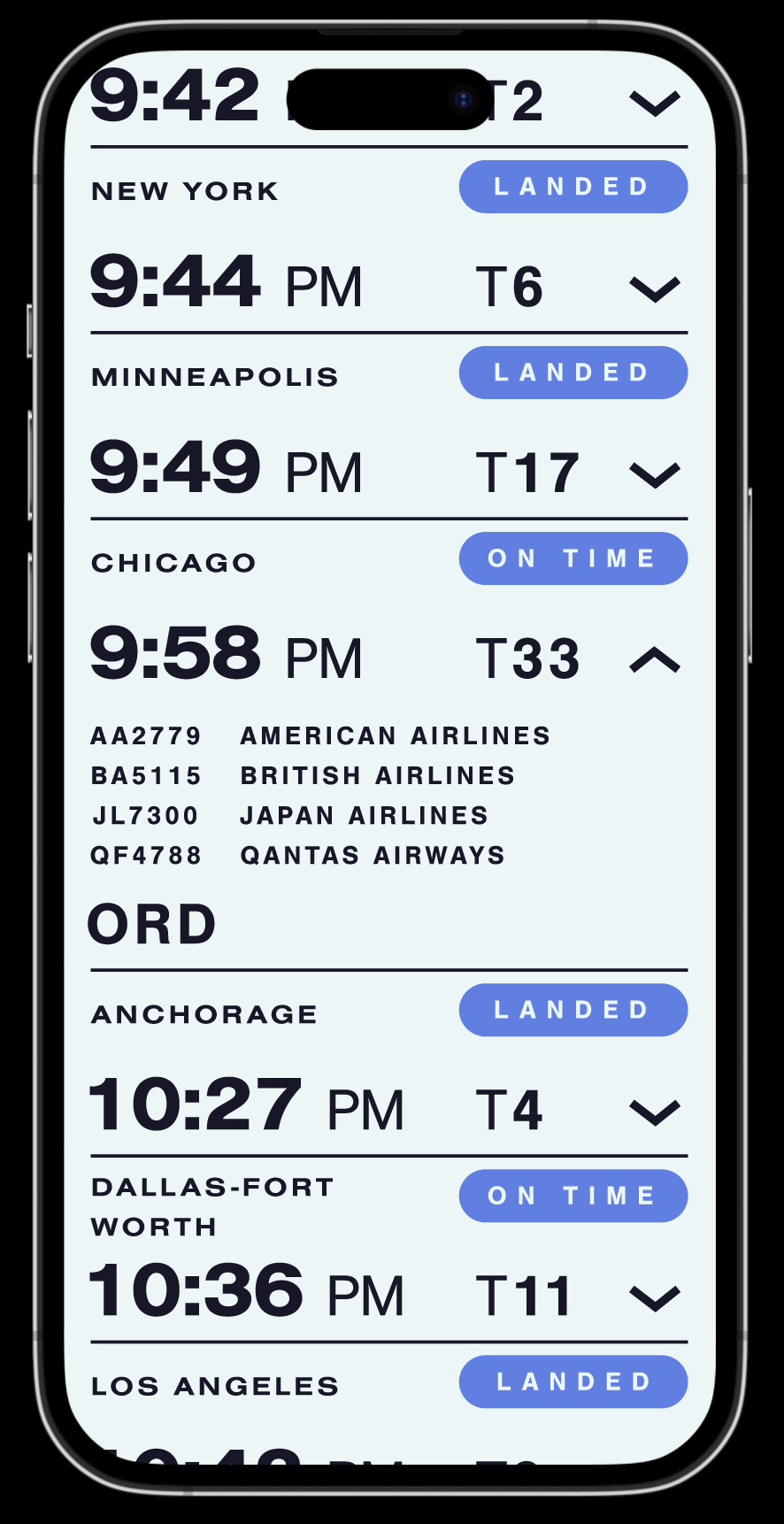Screen dimensions: 784x1524
Task: Expand the 9:42 T2 flight at top
Action: tap(655, 103)
